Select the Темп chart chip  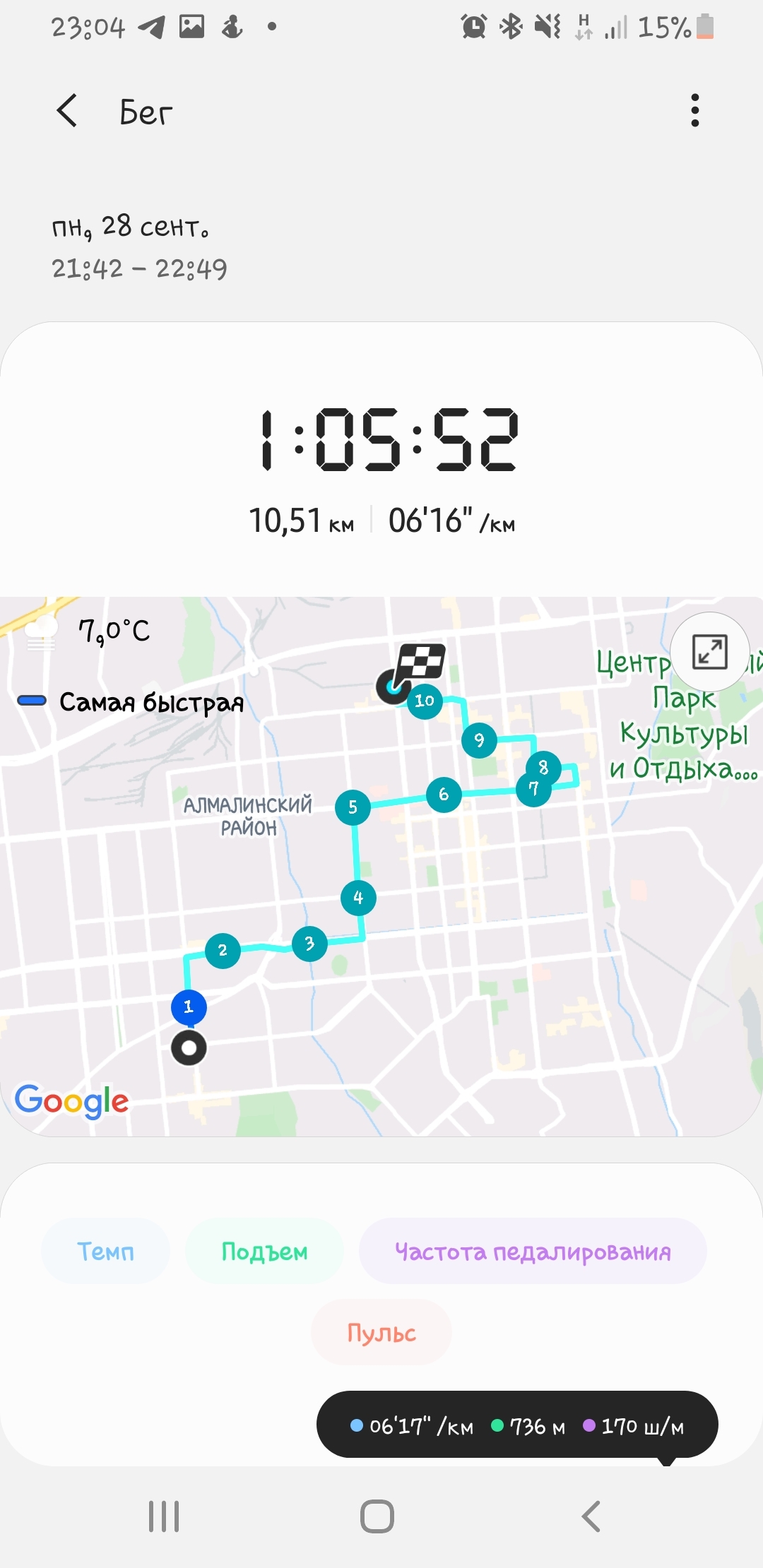tap(105, 1252)
